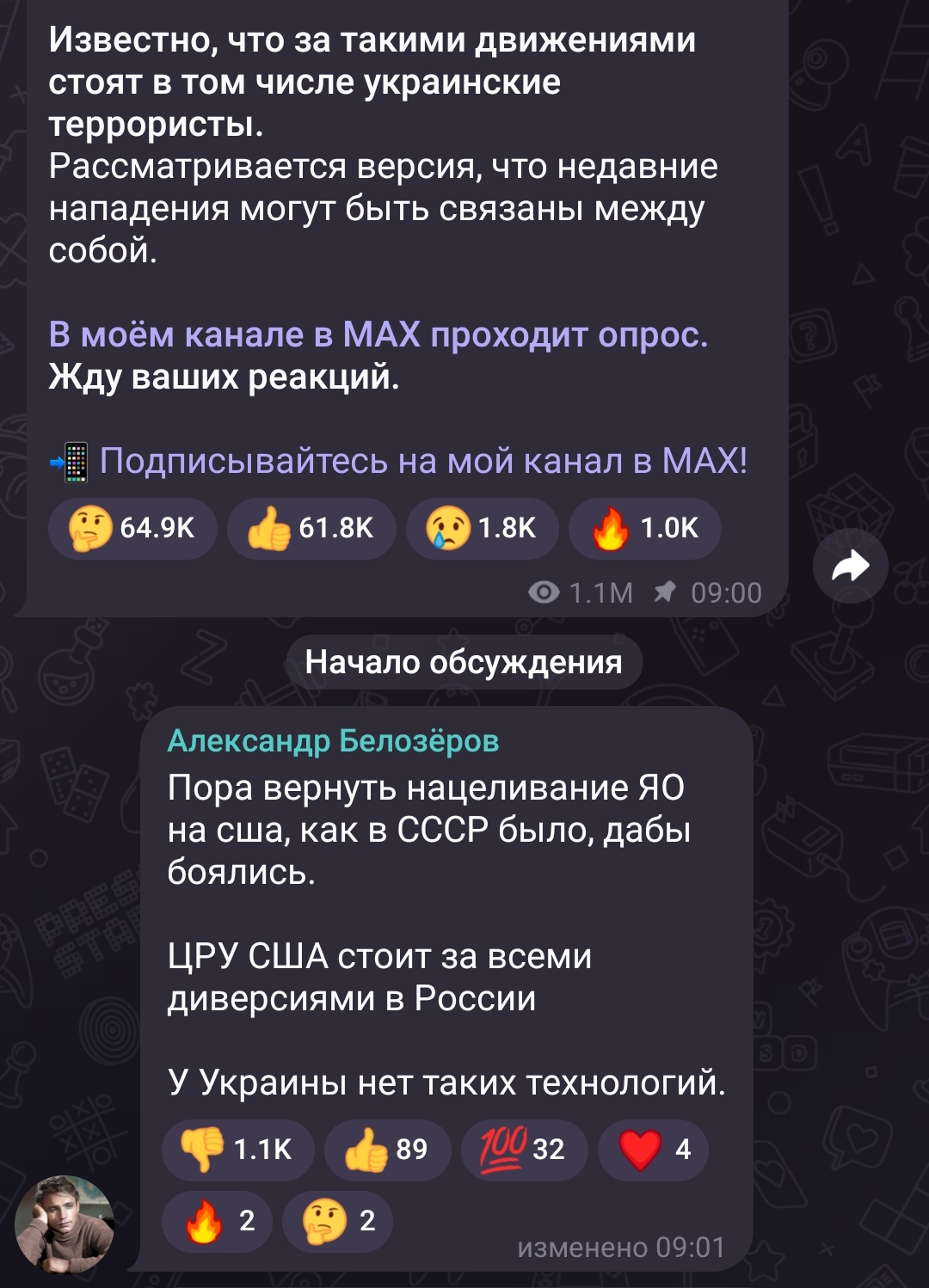Add the 100 reaction with 32 votes
Viewport: 929px width, 1288px height.
point(524,1149)
